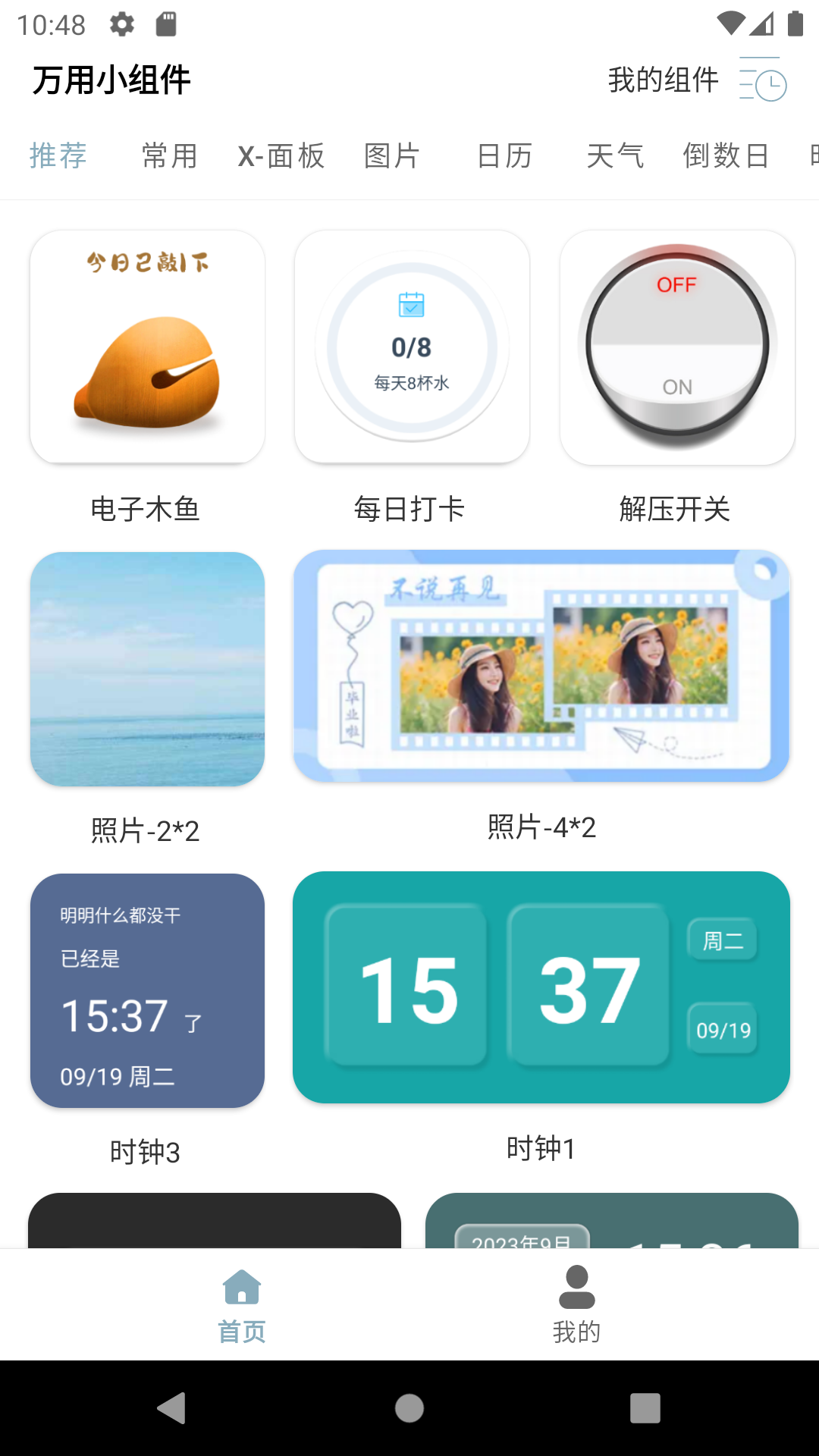
Task: Switch to the X-面板 tab
Action: pos(281,155)
